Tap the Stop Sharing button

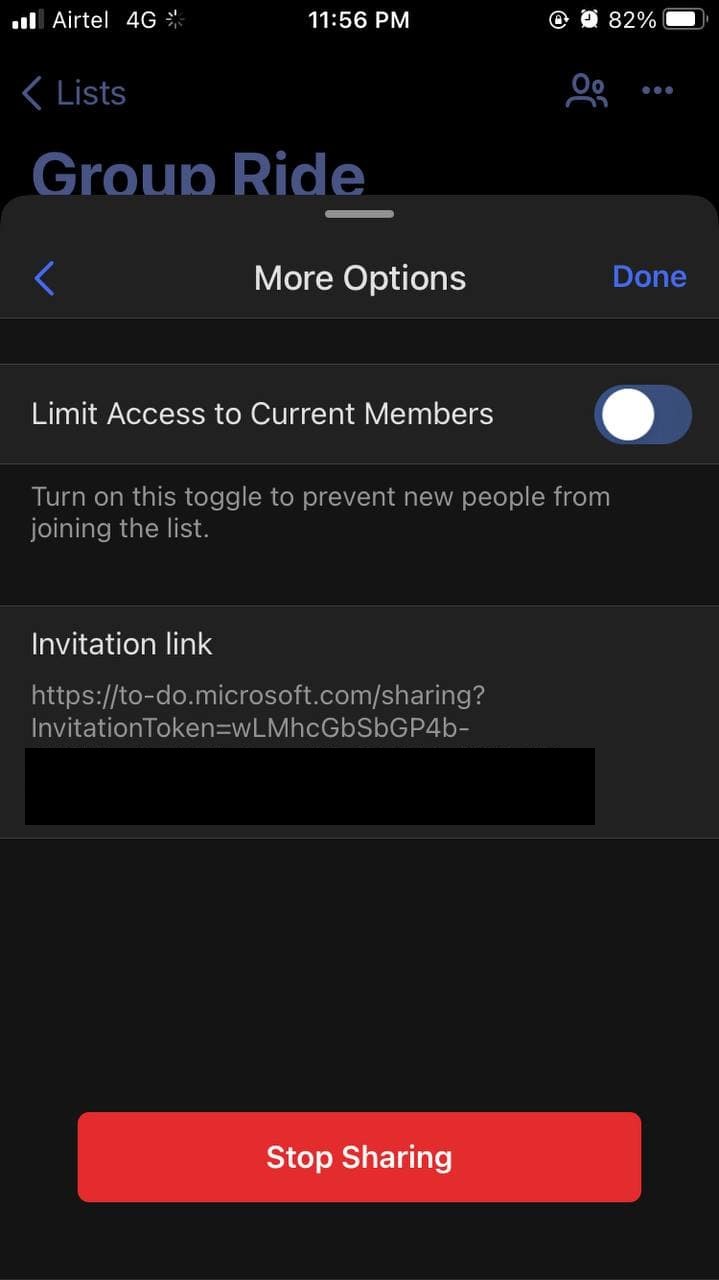click(x=359, y=1157)
